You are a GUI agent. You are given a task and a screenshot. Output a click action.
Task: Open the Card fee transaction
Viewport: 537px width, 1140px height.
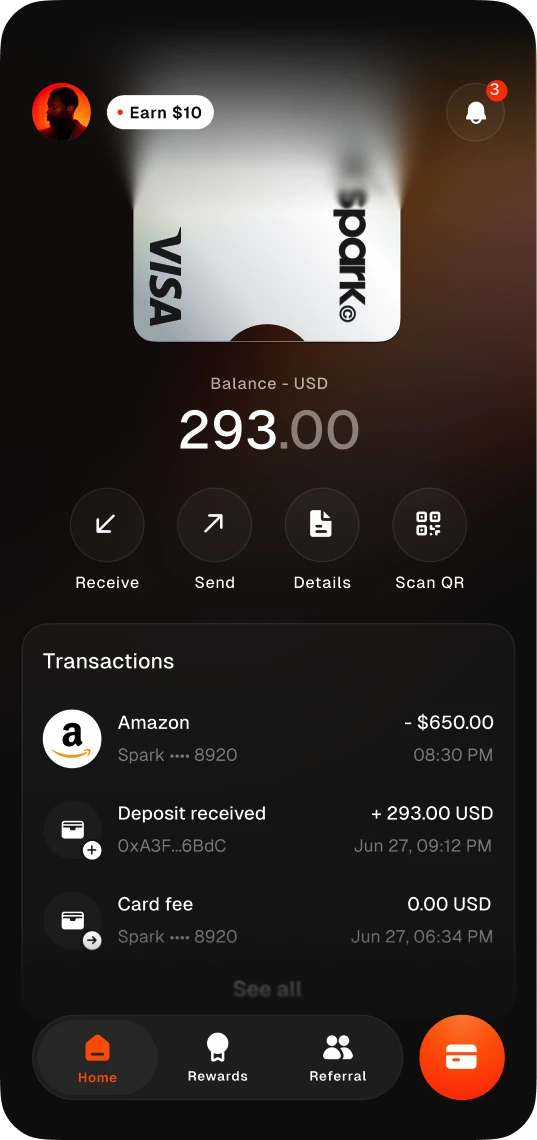[268, 920]
